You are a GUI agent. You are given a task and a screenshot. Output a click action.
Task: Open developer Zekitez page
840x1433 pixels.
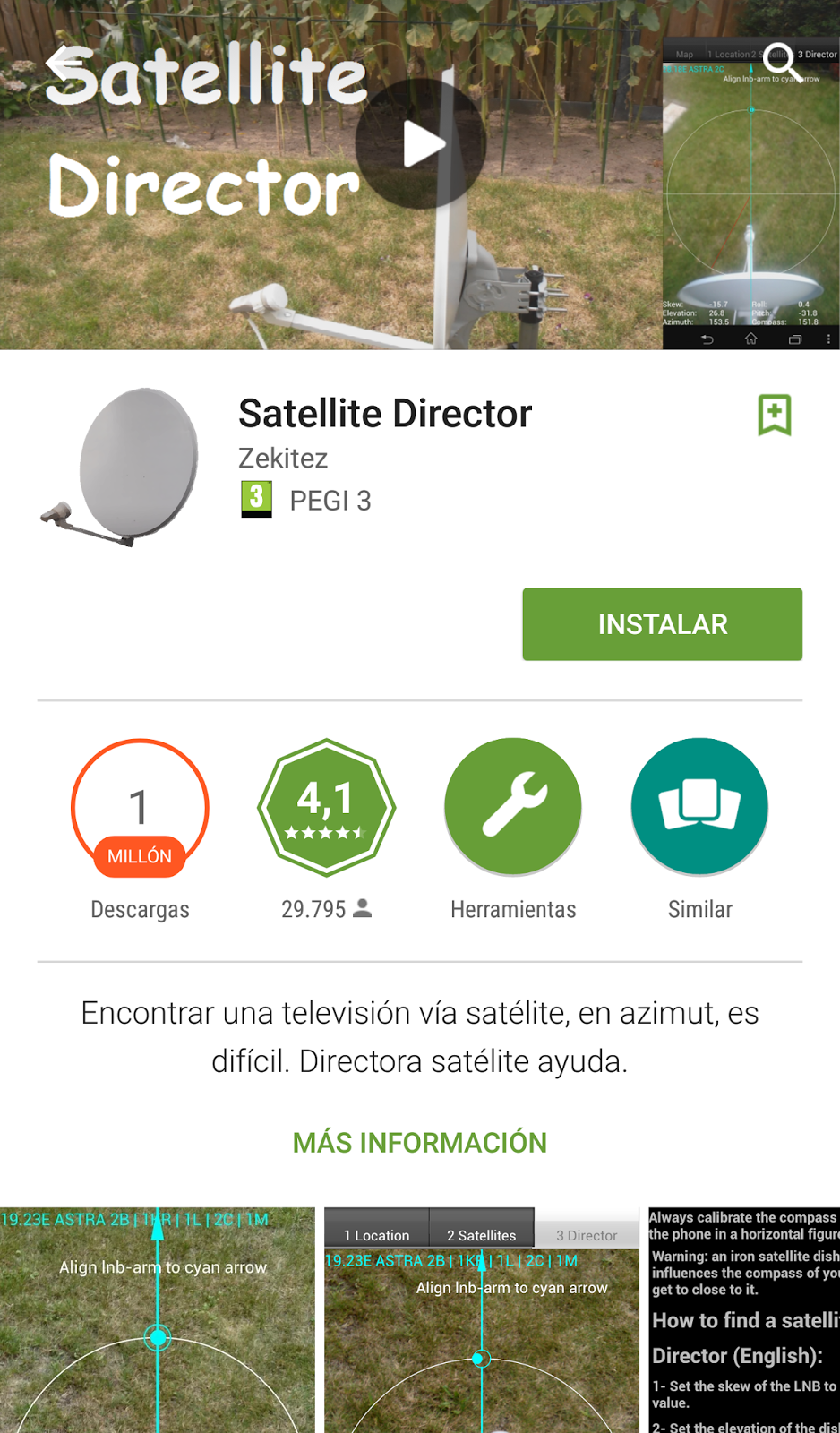click(283, 458)
